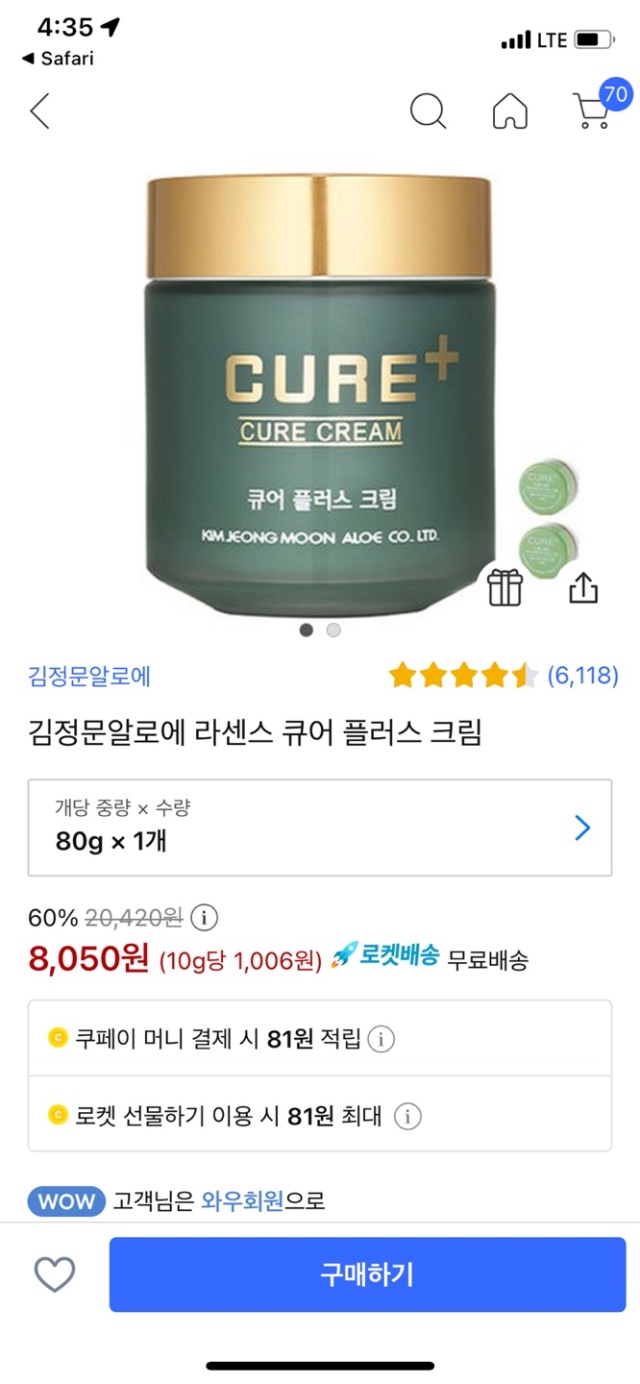The width and height of the screenshot is (640, 1384).
Task: Tap the 구매하기 buy button
Action: coord(367,1274)
